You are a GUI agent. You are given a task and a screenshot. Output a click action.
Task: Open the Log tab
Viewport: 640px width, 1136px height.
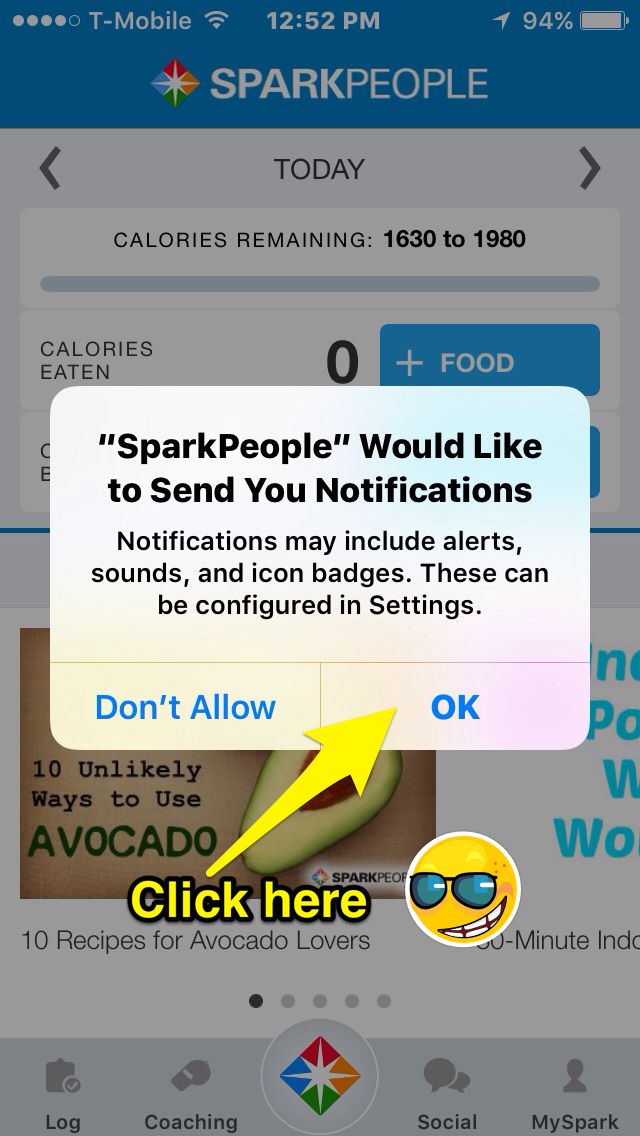(62, 1095)
